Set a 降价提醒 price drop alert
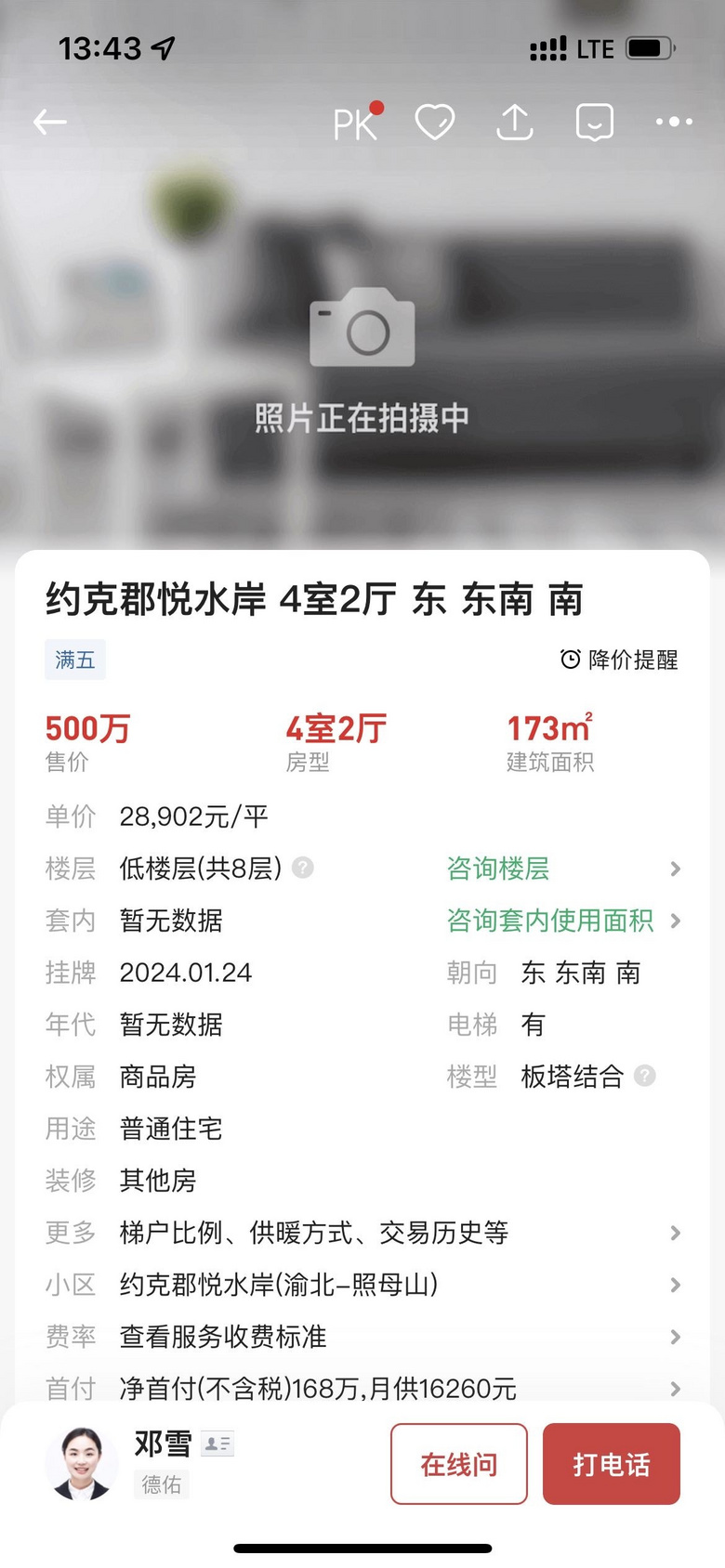Screen dimensions: 725x1568 [619, 660]
